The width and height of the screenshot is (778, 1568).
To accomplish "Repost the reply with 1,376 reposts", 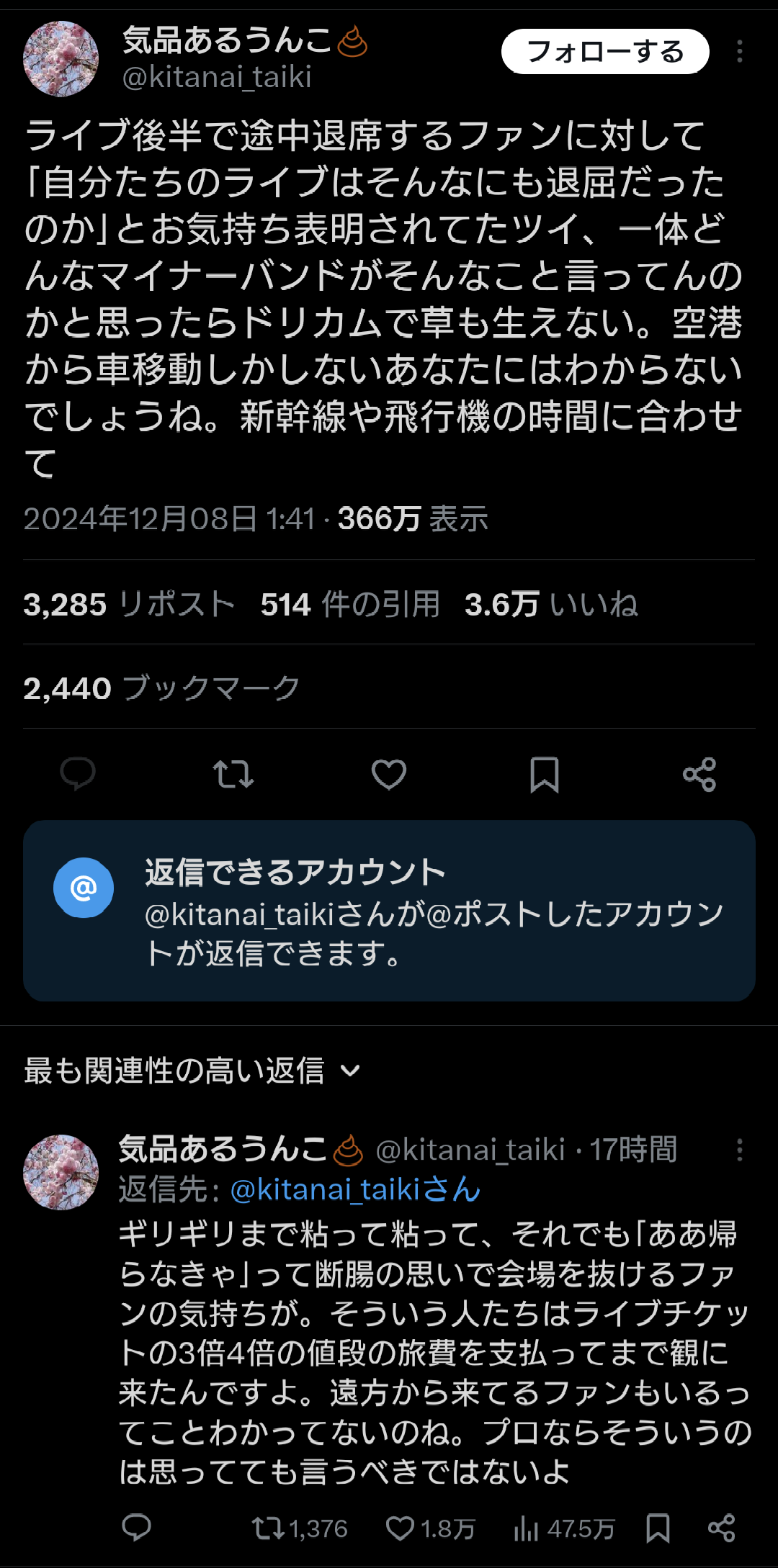I will 300,1528.
